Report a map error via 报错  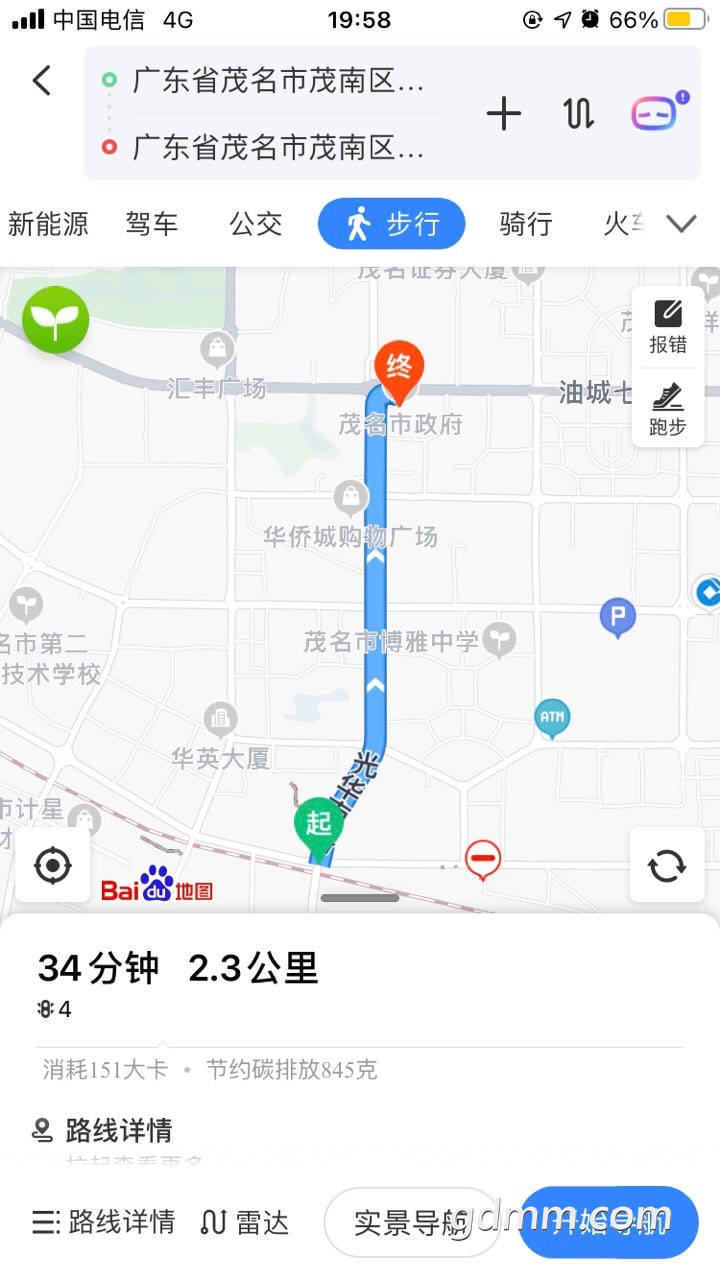[x=668, y=326]
